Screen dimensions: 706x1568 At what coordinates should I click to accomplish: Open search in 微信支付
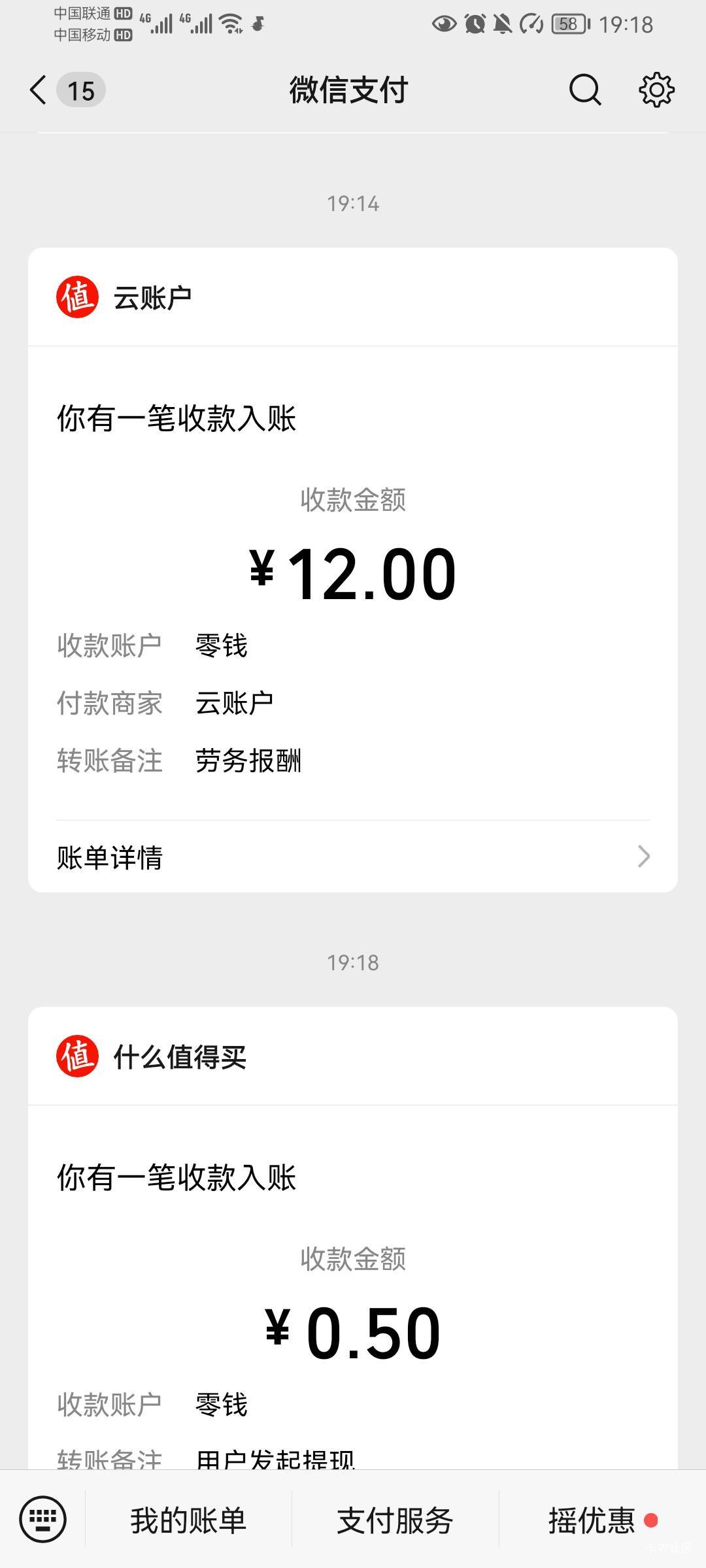[584, 90]
